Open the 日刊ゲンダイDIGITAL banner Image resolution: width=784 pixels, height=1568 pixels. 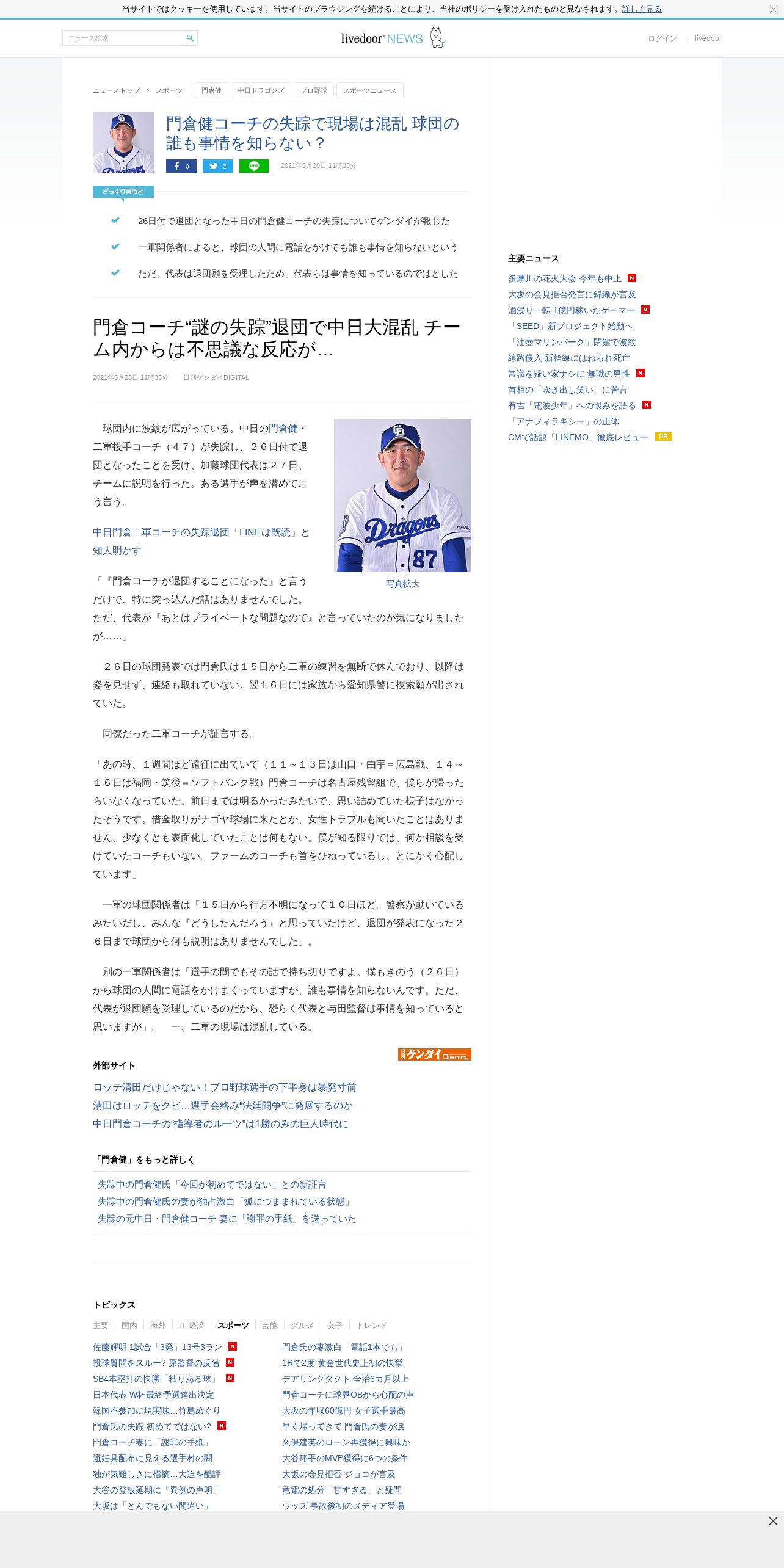pyautogui.click(x=434, y=1054)
